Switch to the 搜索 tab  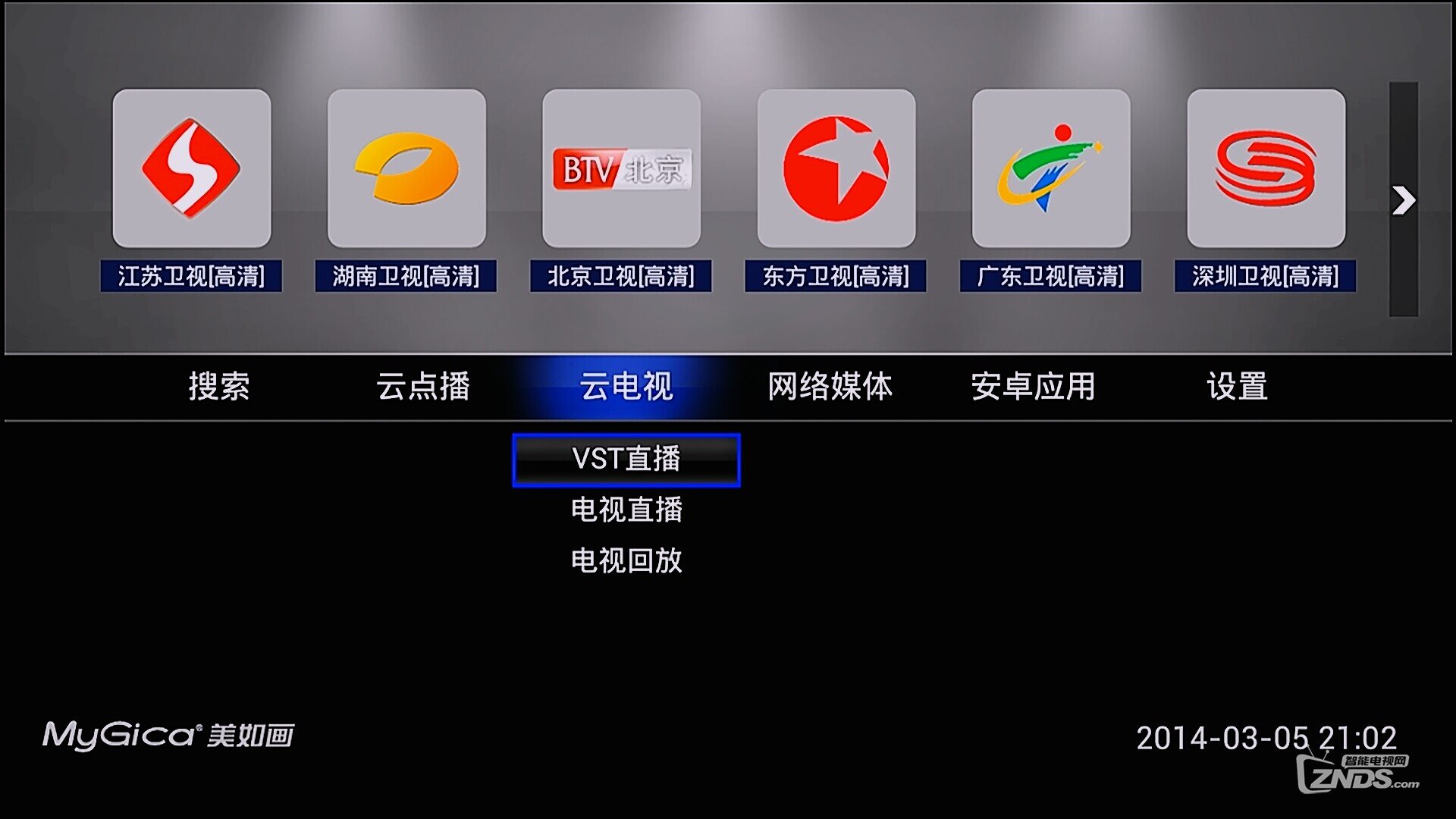219,386
